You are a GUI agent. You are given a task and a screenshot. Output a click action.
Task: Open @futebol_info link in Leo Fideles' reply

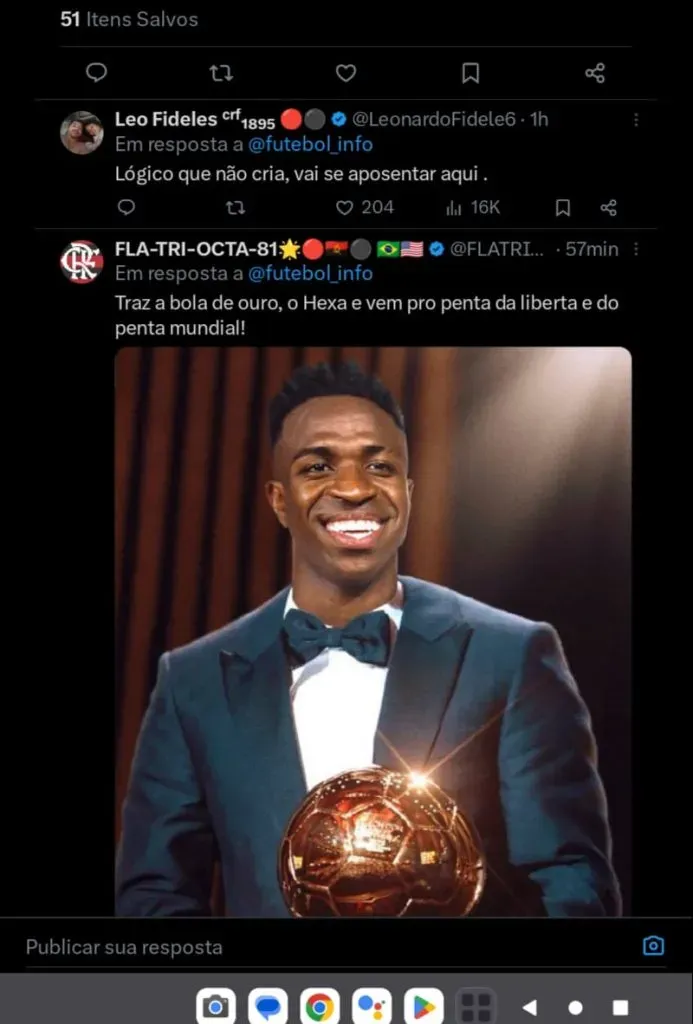pyautogui.click(x=310, y=144)
